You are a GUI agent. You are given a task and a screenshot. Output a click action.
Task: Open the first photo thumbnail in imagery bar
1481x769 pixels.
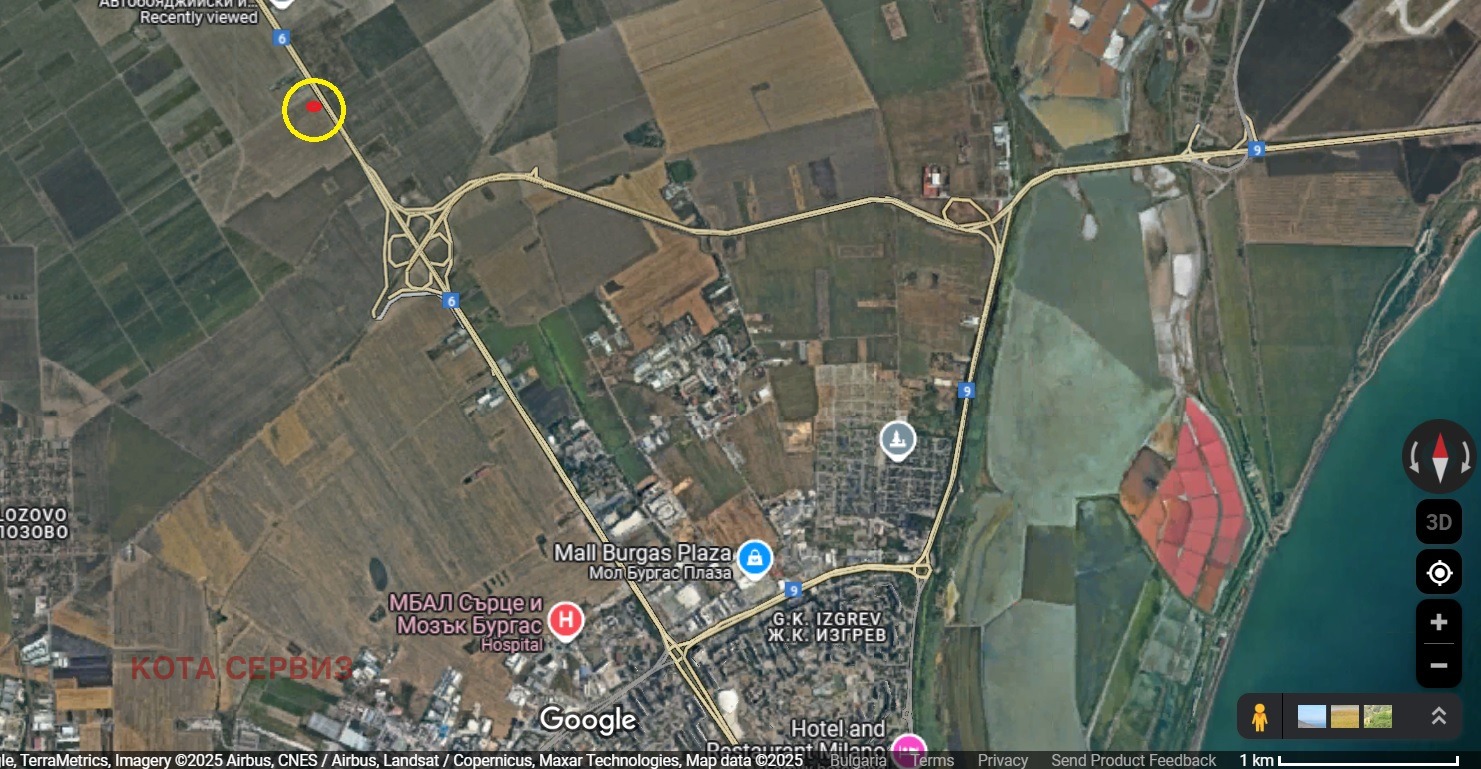tap(1311, 716)
